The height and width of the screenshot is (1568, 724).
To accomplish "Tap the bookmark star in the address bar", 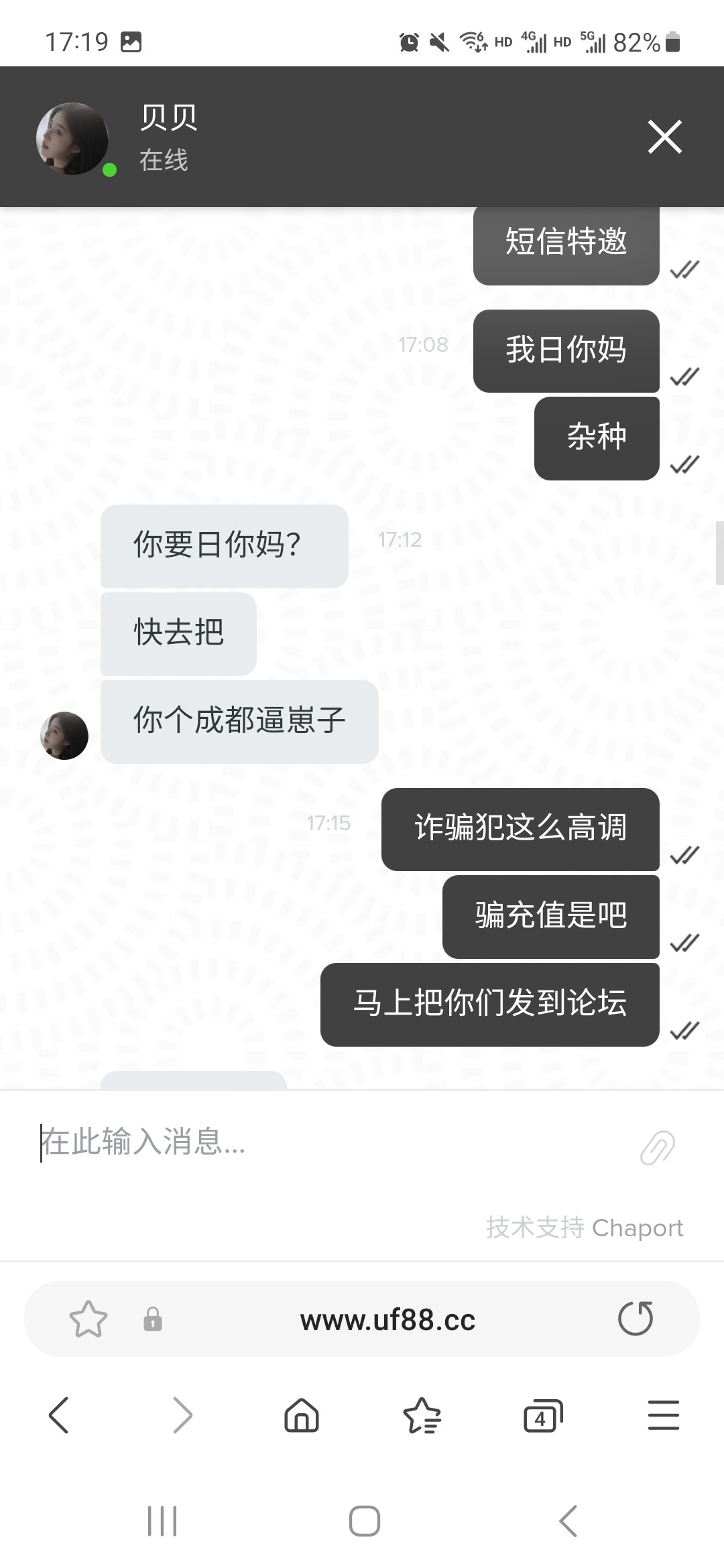I will [88, 1319].
